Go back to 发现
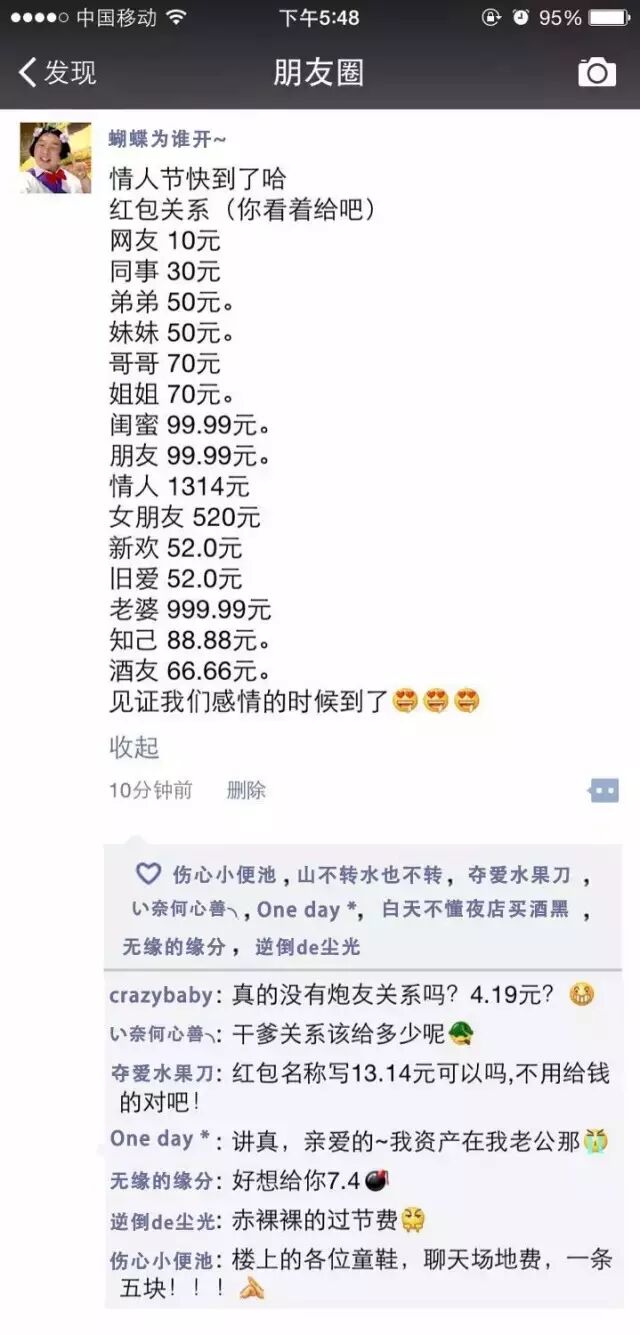 (x=58, y=72)
